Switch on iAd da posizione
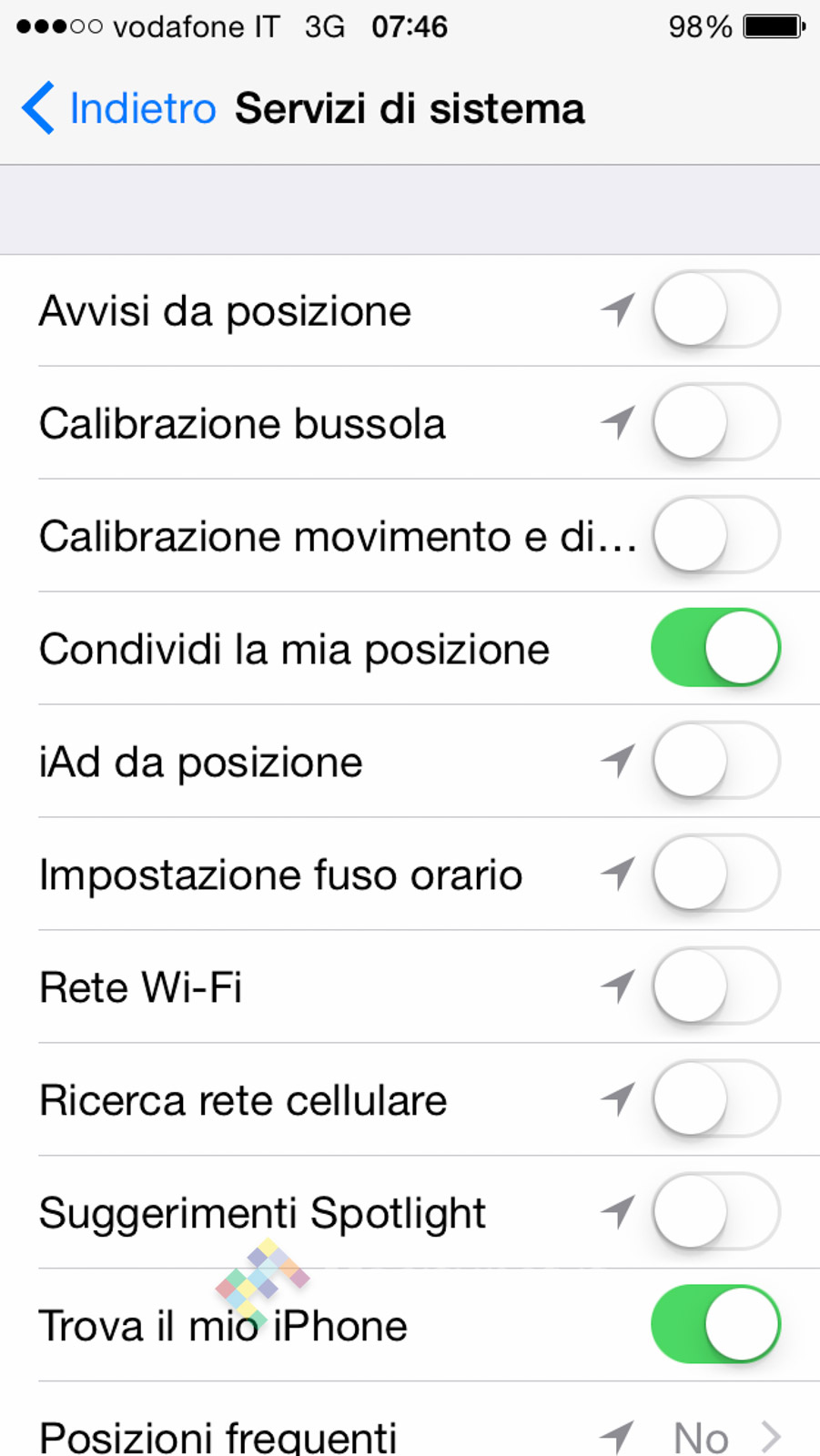Viewport: 820px width, 1456px height. coord(715,761)
